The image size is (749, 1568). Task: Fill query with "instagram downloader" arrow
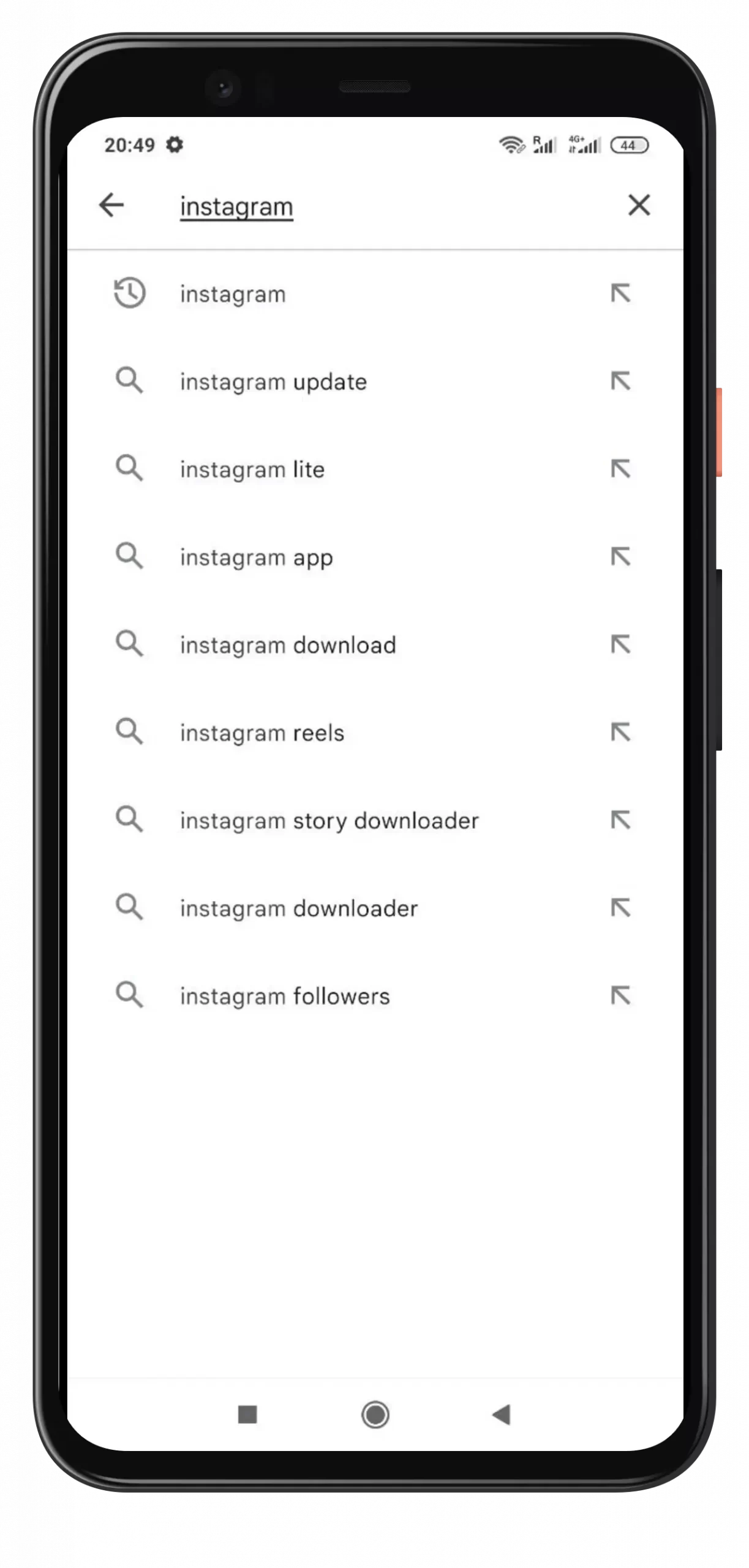click(620, 907)
